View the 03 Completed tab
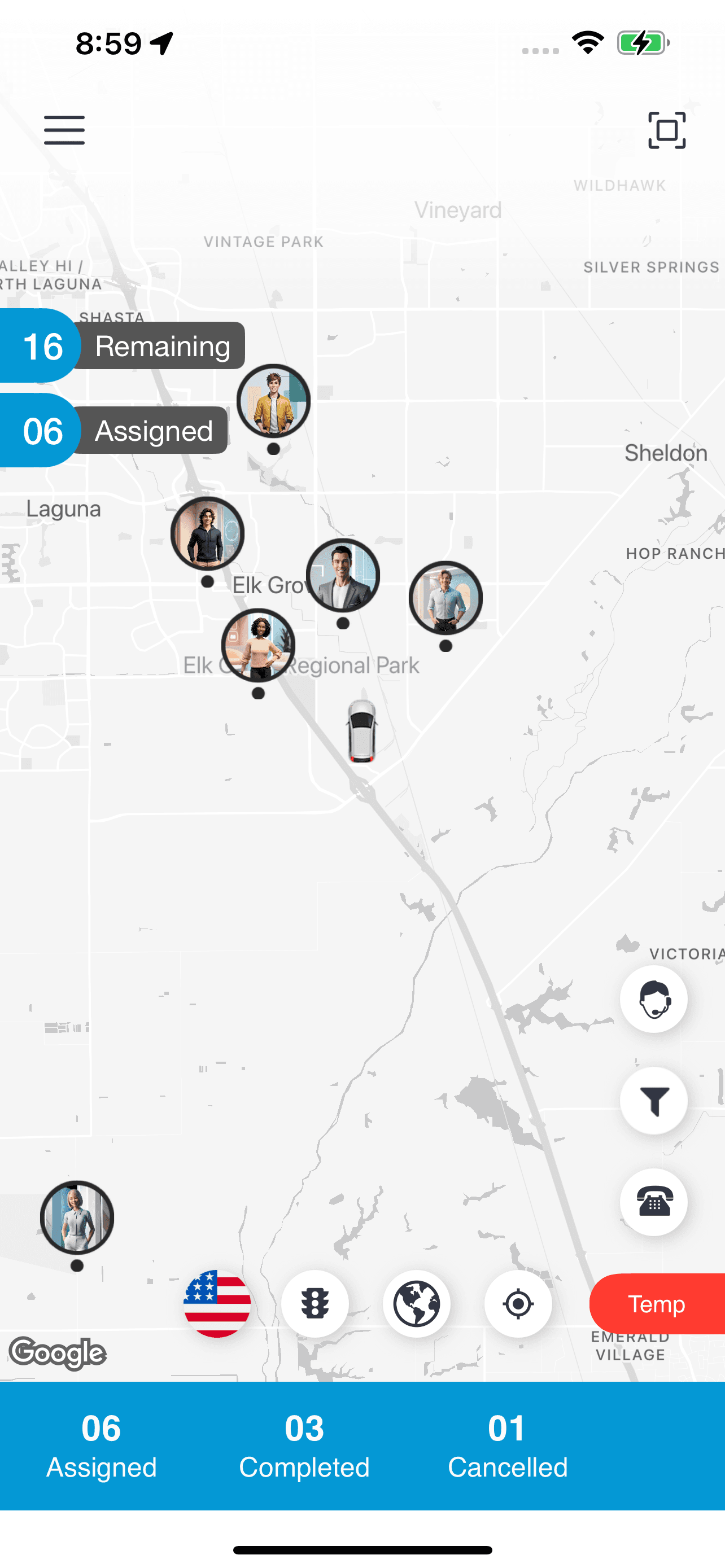This screenshot has width=725, height=1568. pos(304,1446)
